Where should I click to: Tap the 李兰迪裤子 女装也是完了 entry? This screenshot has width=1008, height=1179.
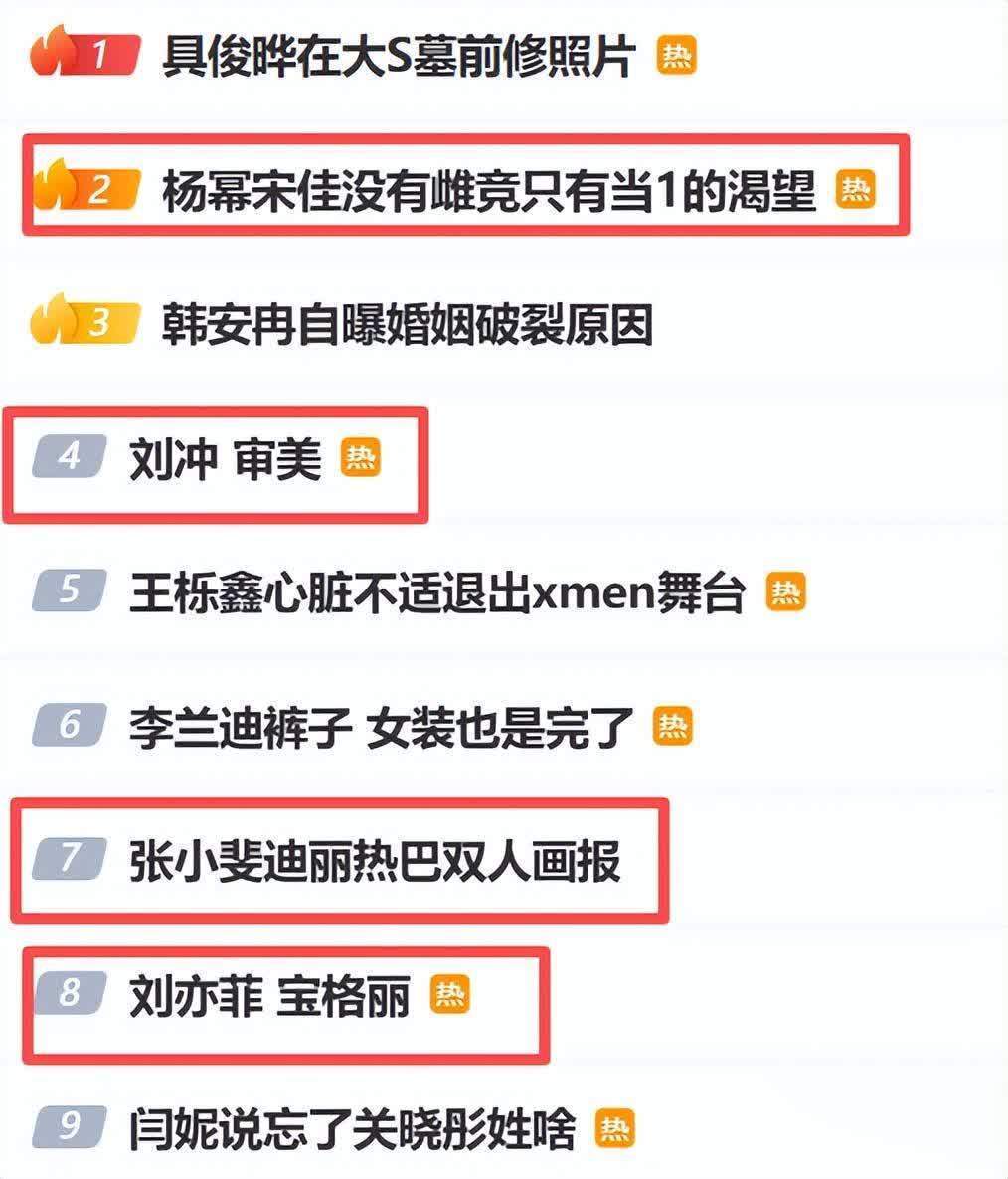click(381, 728)
